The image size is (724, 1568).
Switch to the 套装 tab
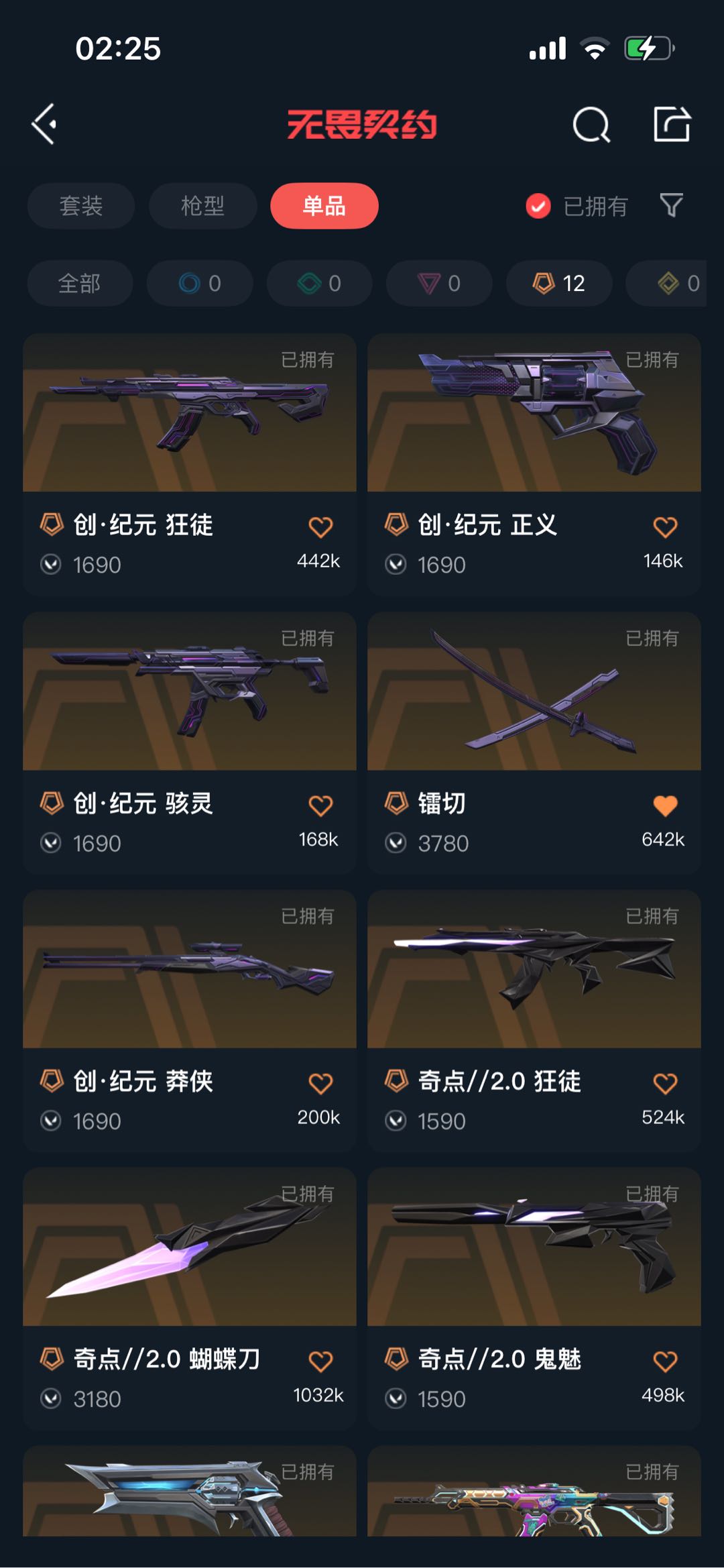click(x=81, y=206)
